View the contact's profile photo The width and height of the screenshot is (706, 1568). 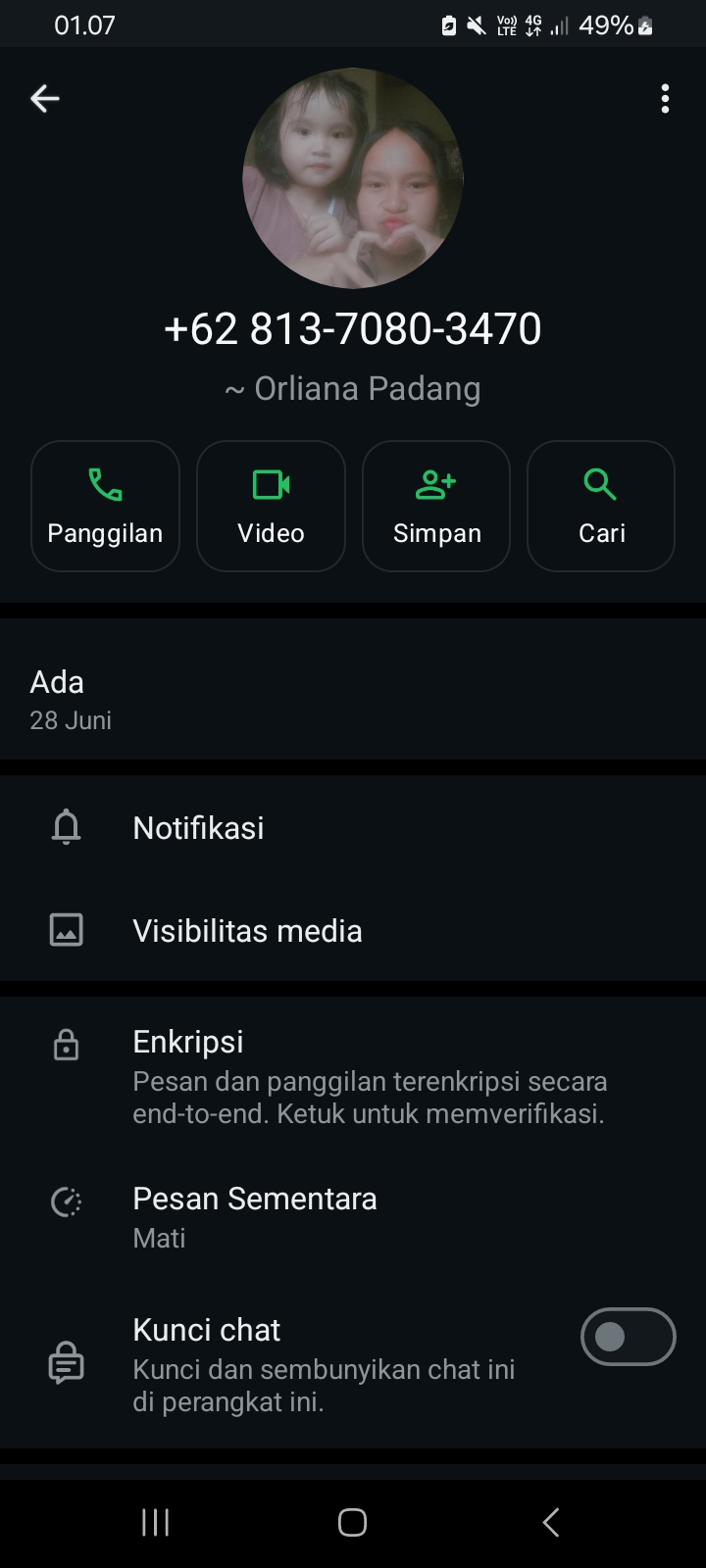(353, 178)
